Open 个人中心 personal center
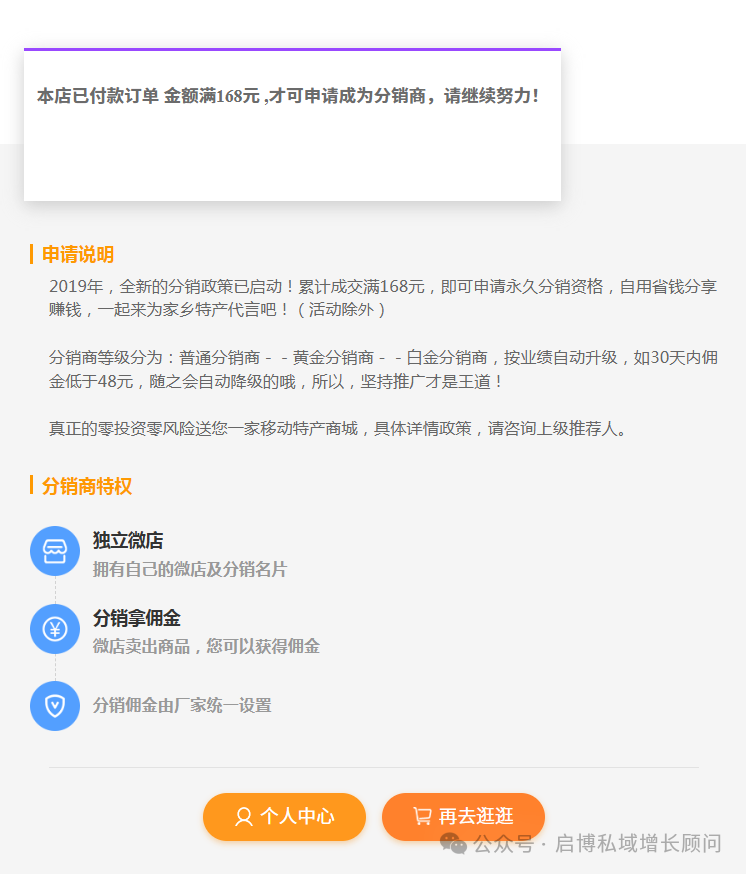 [x=284, y=817]
